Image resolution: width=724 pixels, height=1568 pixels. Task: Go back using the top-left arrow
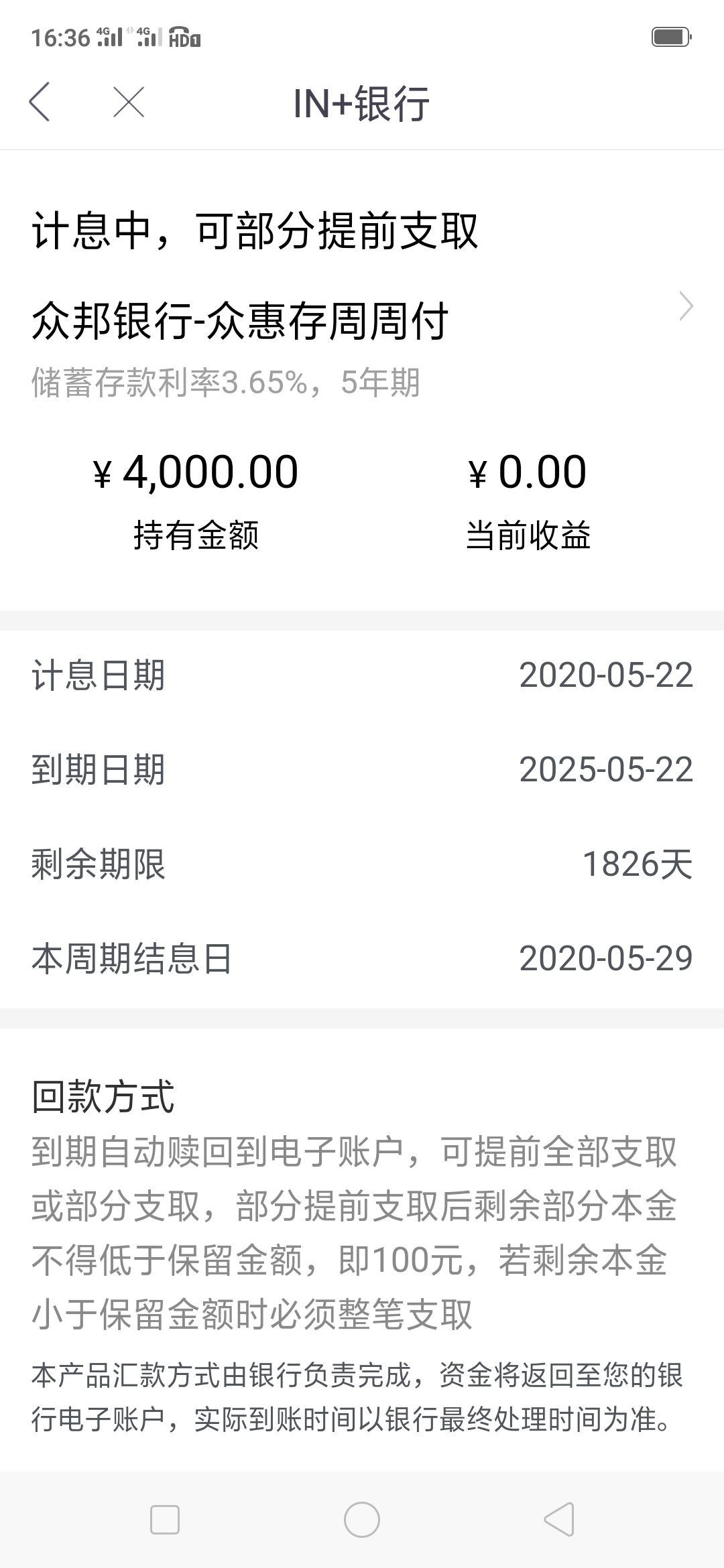coord(40,103)
